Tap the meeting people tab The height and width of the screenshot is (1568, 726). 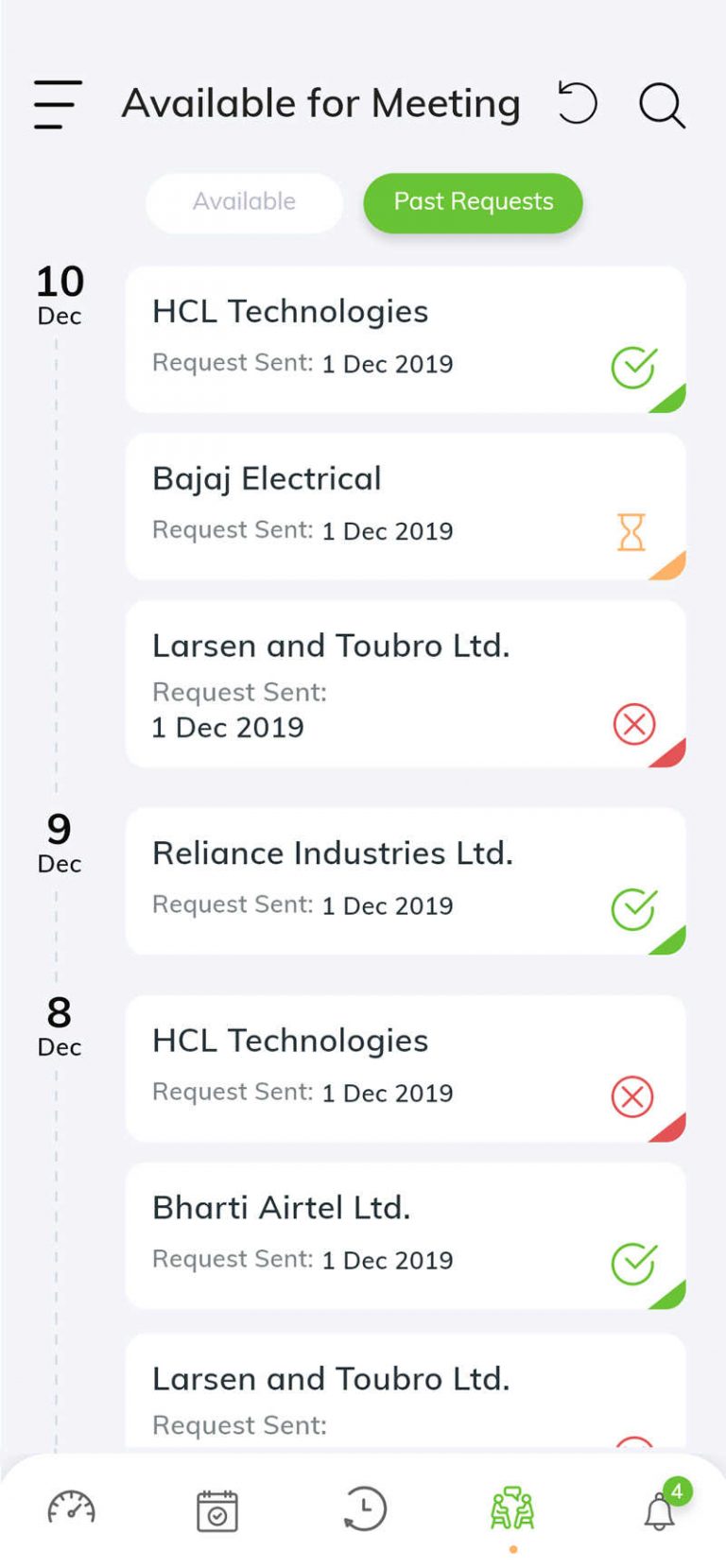pos(512,1508)
